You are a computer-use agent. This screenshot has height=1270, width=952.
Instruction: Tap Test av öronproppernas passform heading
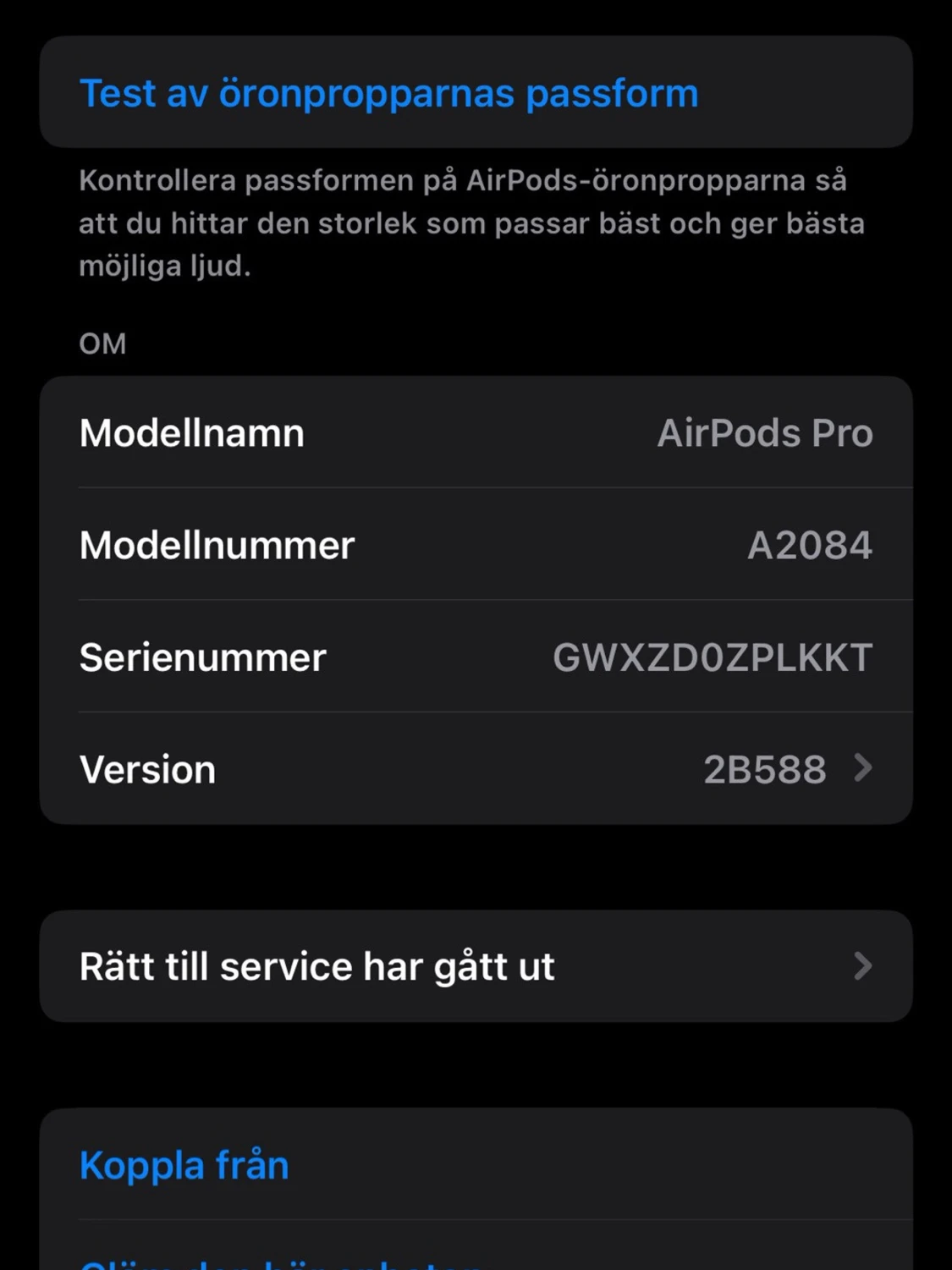pyautogui.click(x=388, y=92)
